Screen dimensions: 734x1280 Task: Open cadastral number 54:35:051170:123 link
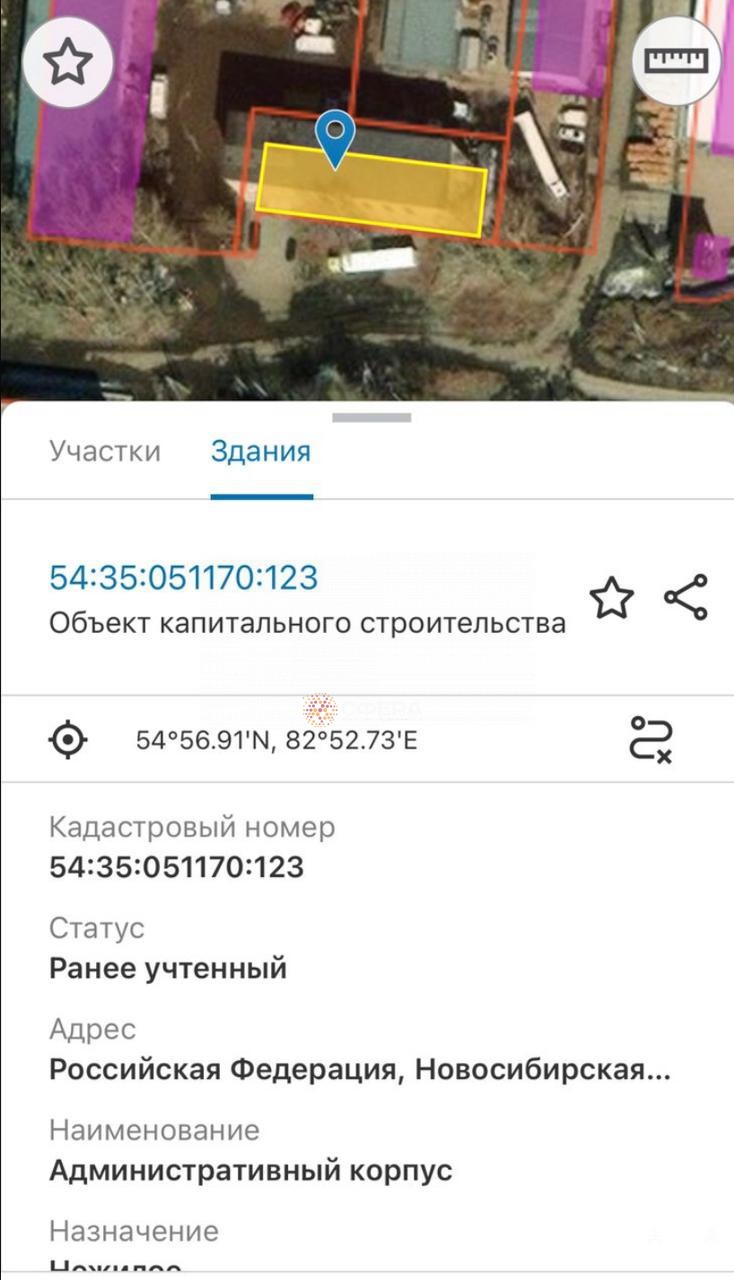[183, 577]
